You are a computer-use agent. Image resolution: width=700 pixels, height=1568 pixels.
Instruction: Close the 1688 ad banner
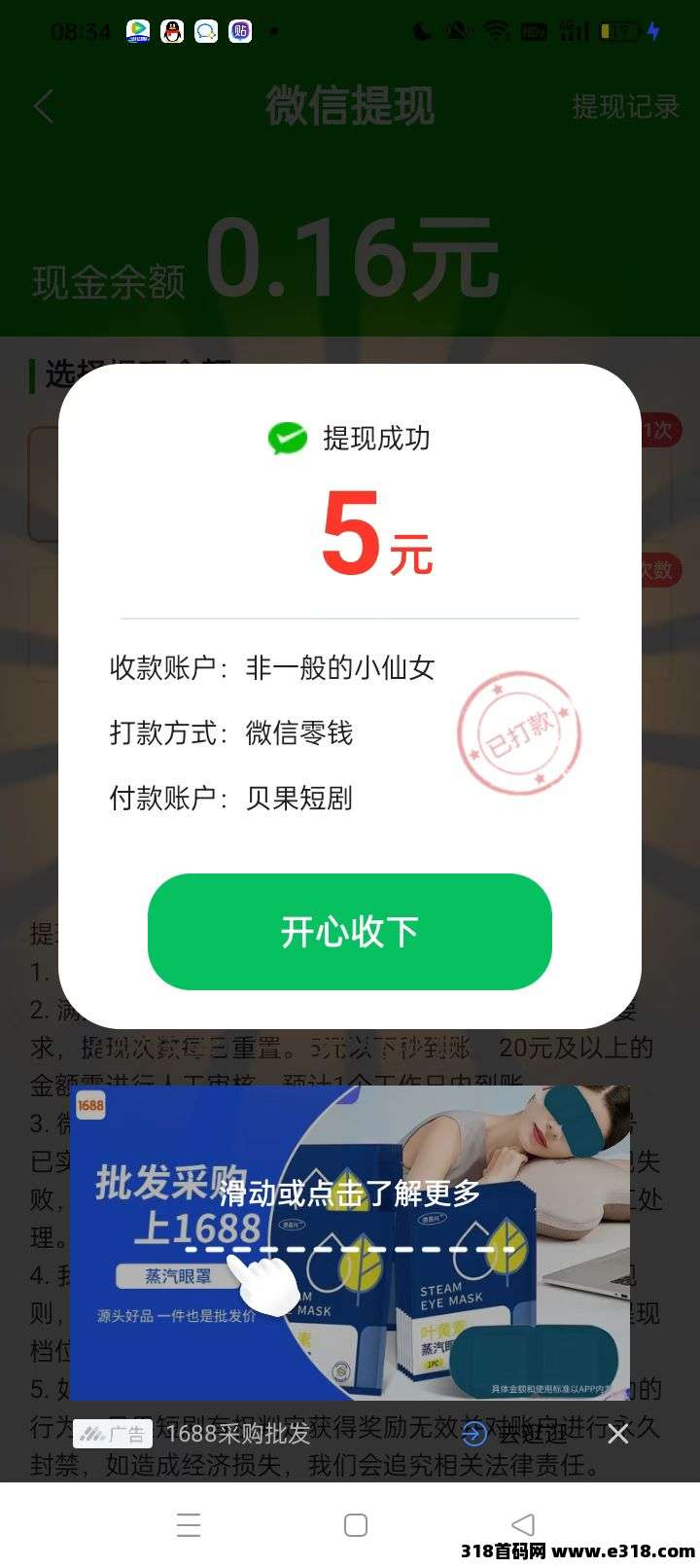617,1433
